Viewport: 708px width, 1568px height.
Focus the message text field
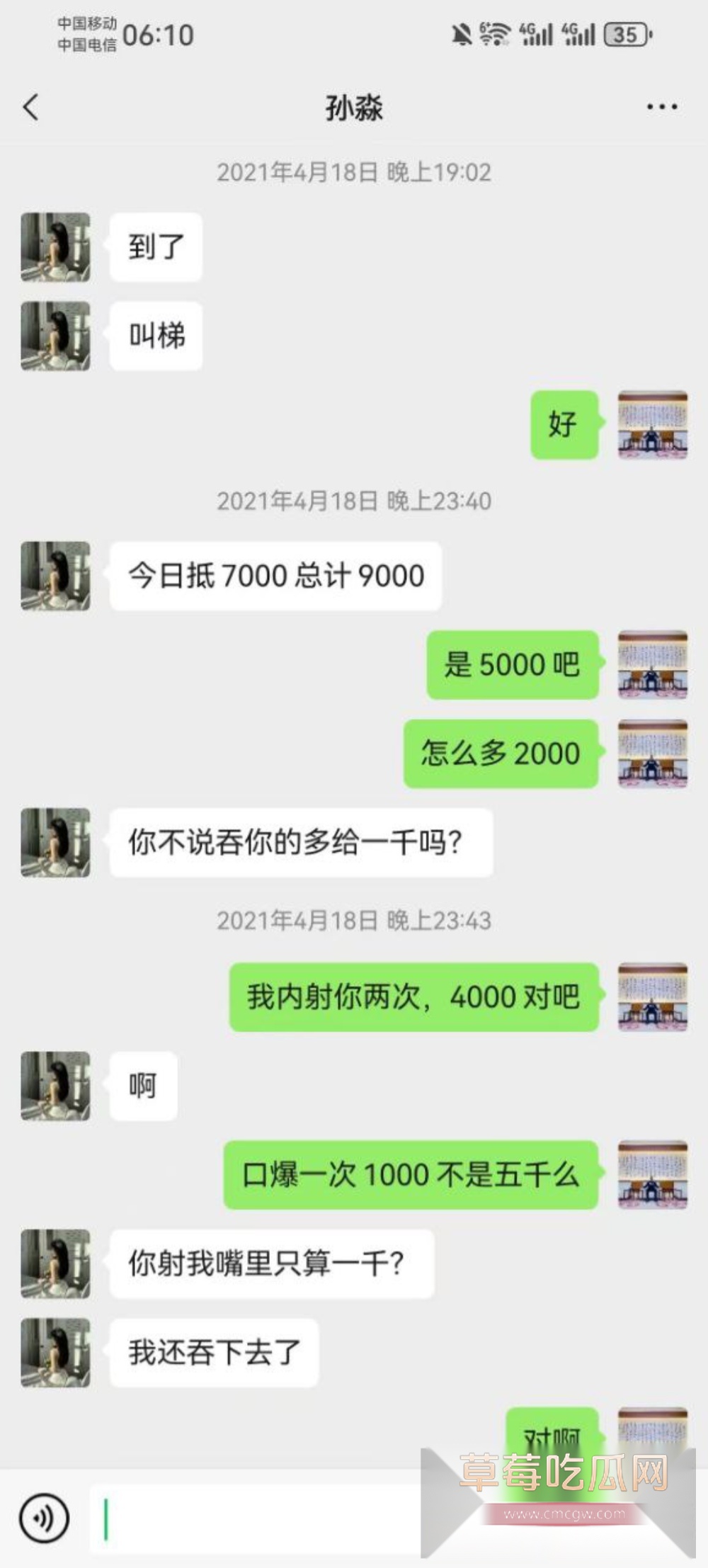[255, 1518]
